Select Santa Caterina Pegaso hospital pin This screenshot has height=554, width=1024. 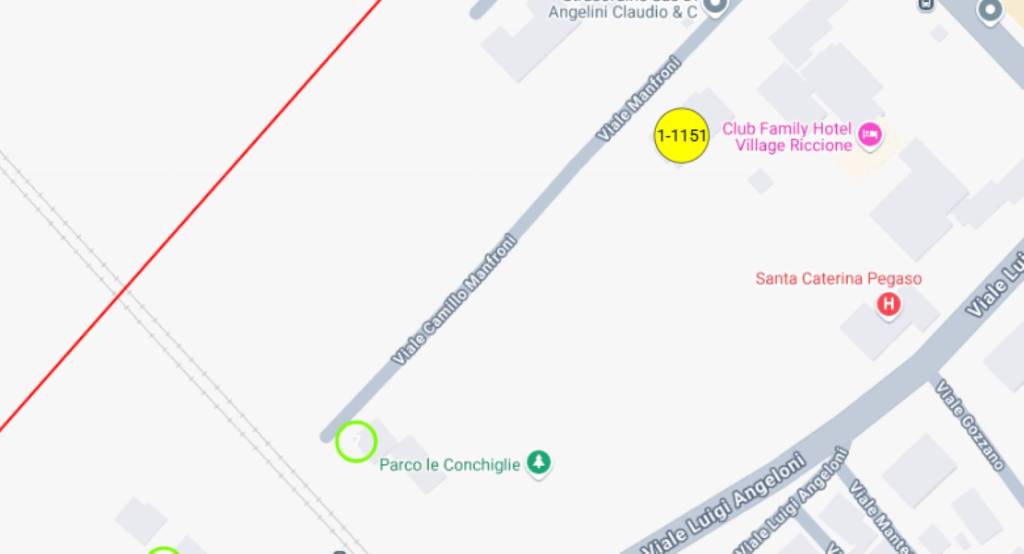[x=887, y=303]
